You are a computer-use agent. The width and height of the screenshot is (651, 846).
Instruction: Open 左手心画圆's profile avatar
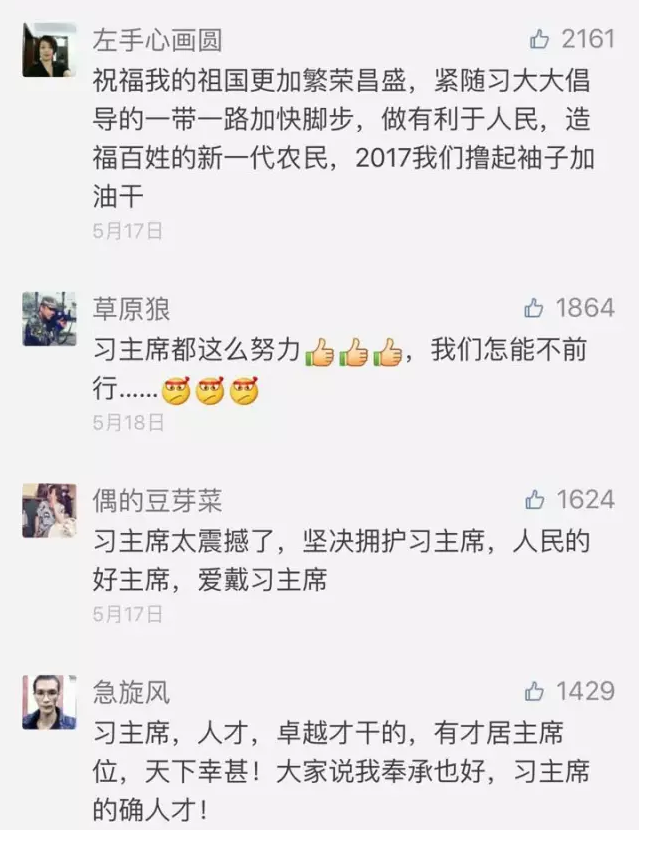tap(49, 51)
